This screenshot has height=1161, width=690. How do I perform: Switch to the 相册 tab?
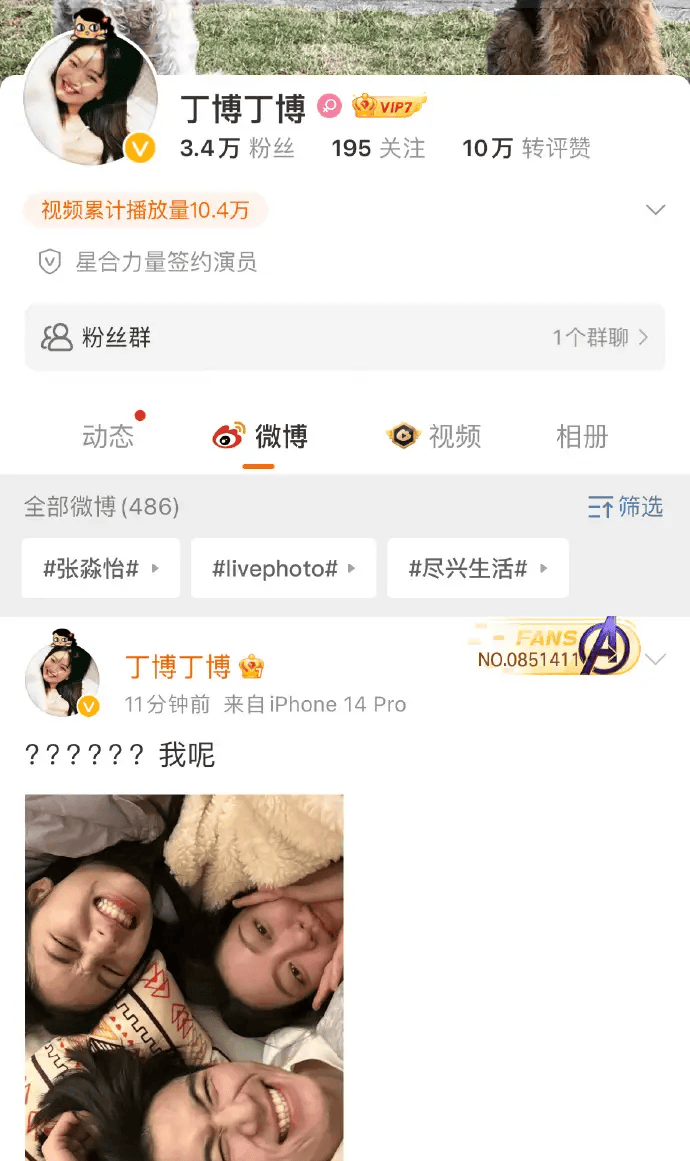pos(582,436)
